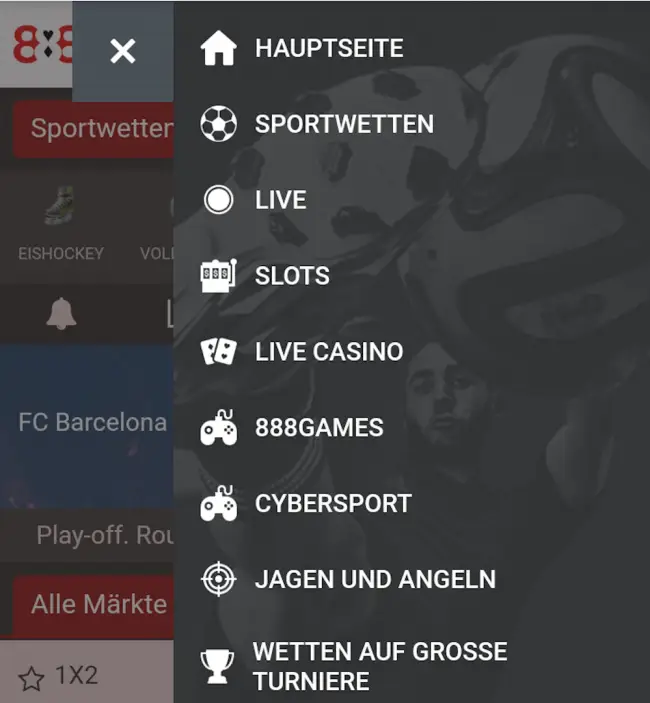This screenshot has height=703, width=650.
Task: Open Wetten auf grosse Turniere
Action: coord(379,667)
